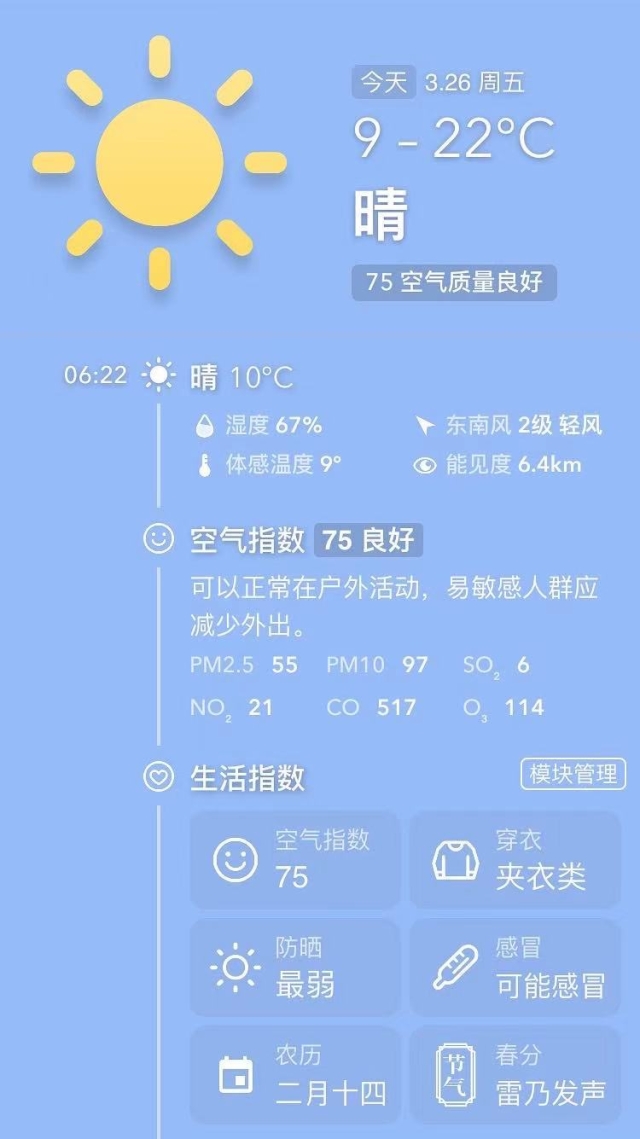Open the 春分 雷乃发声 solar term card
The width and height of the screenshot is (640, 1139).
click(515, 1074)
